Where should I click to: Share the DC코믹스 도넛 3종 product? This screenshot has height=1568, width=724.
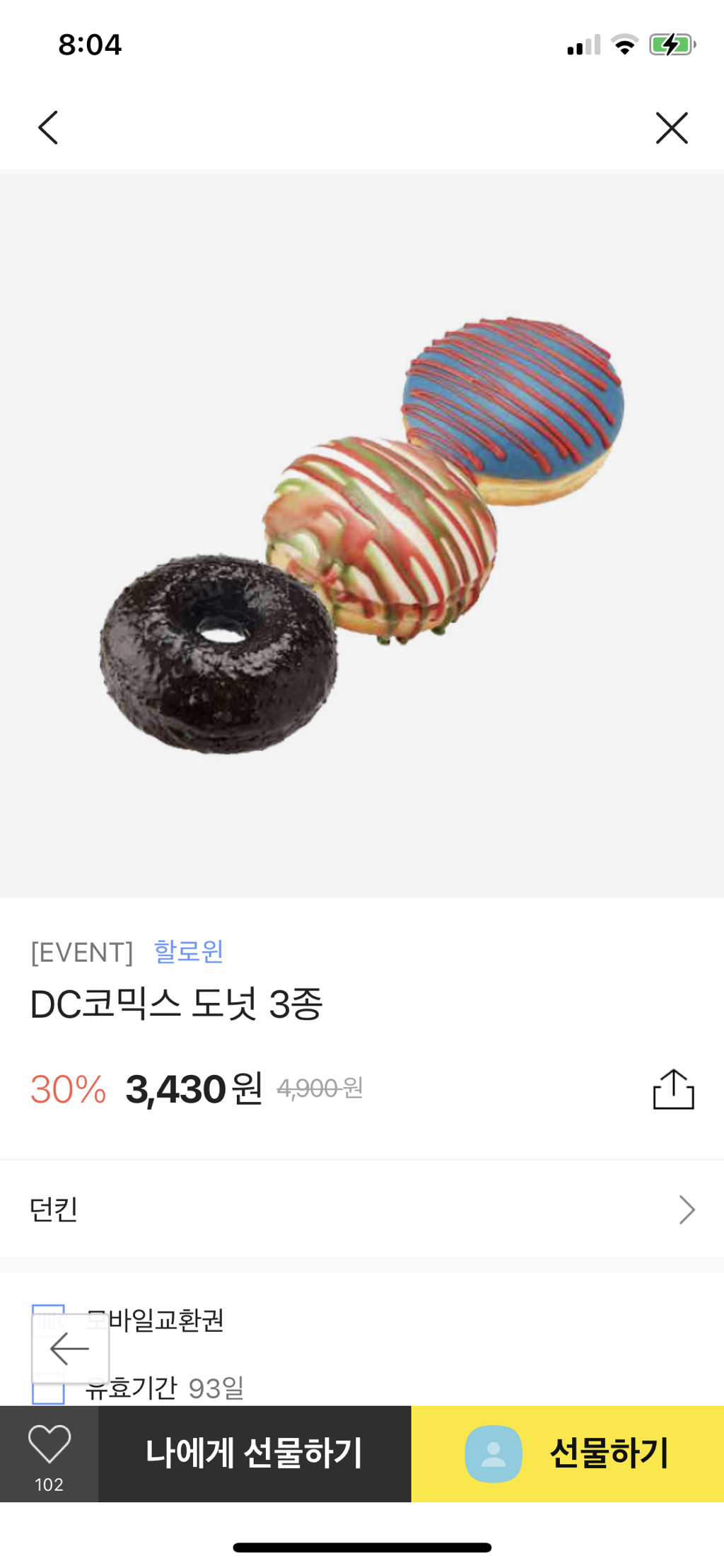pos(673,1089)
